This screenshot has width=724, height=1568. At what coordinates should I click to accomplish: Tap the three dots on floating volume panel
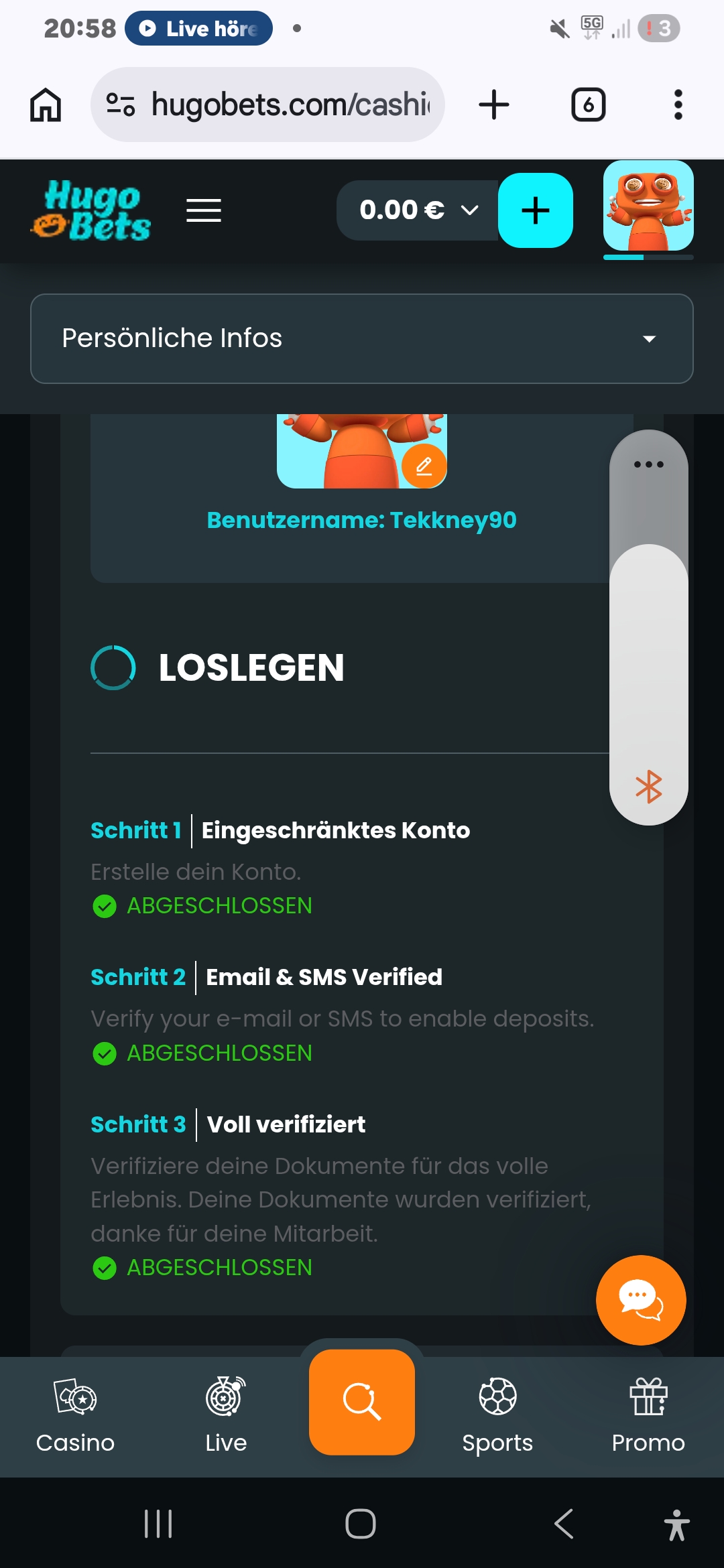pos(648,464)
